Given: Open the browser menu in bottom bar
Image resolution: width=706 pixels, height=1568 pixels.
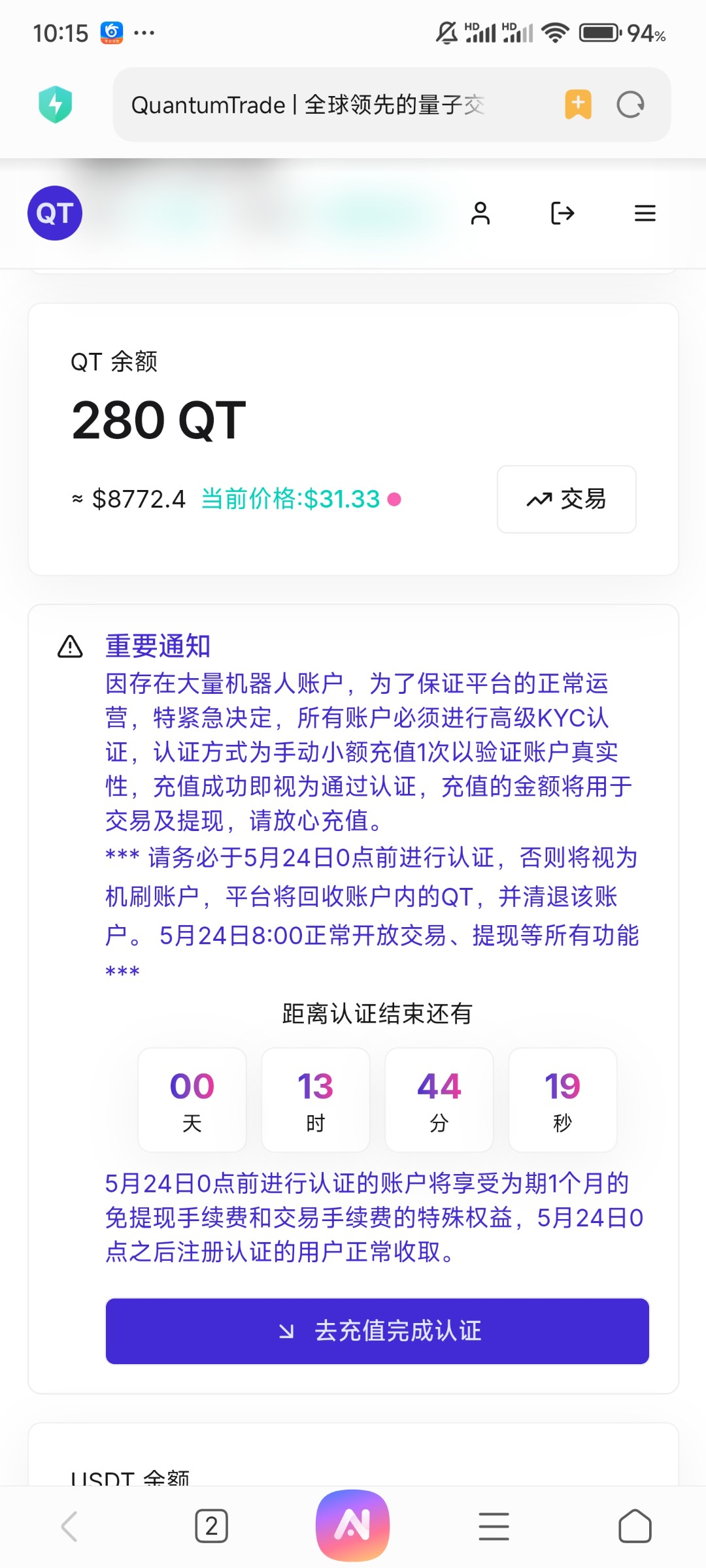Looking at the screenshot, I should [494, 1527].
